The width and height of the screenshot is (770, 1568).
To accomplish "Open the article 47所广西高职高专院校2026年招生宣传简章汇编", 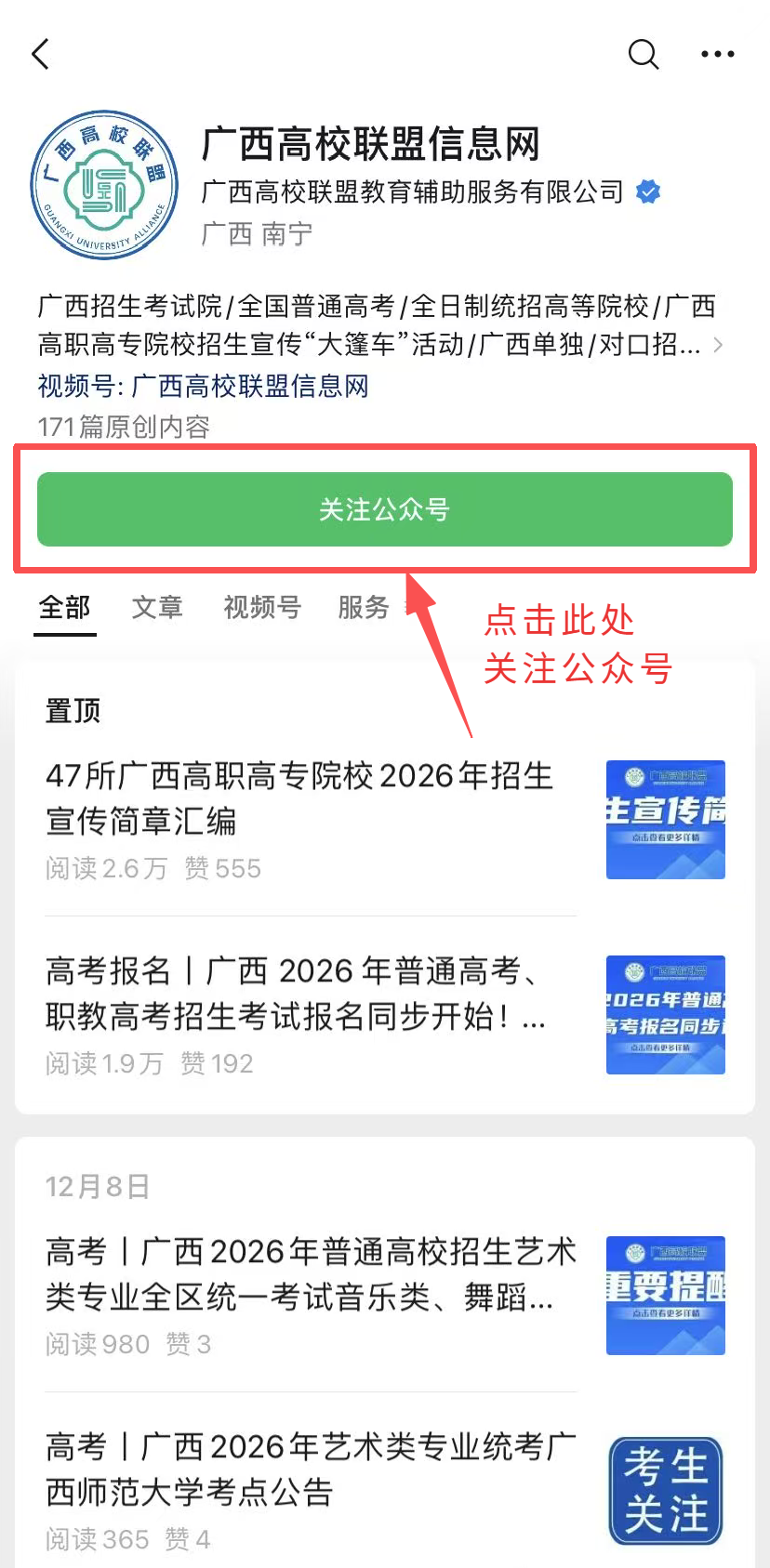I will [299, 797].
